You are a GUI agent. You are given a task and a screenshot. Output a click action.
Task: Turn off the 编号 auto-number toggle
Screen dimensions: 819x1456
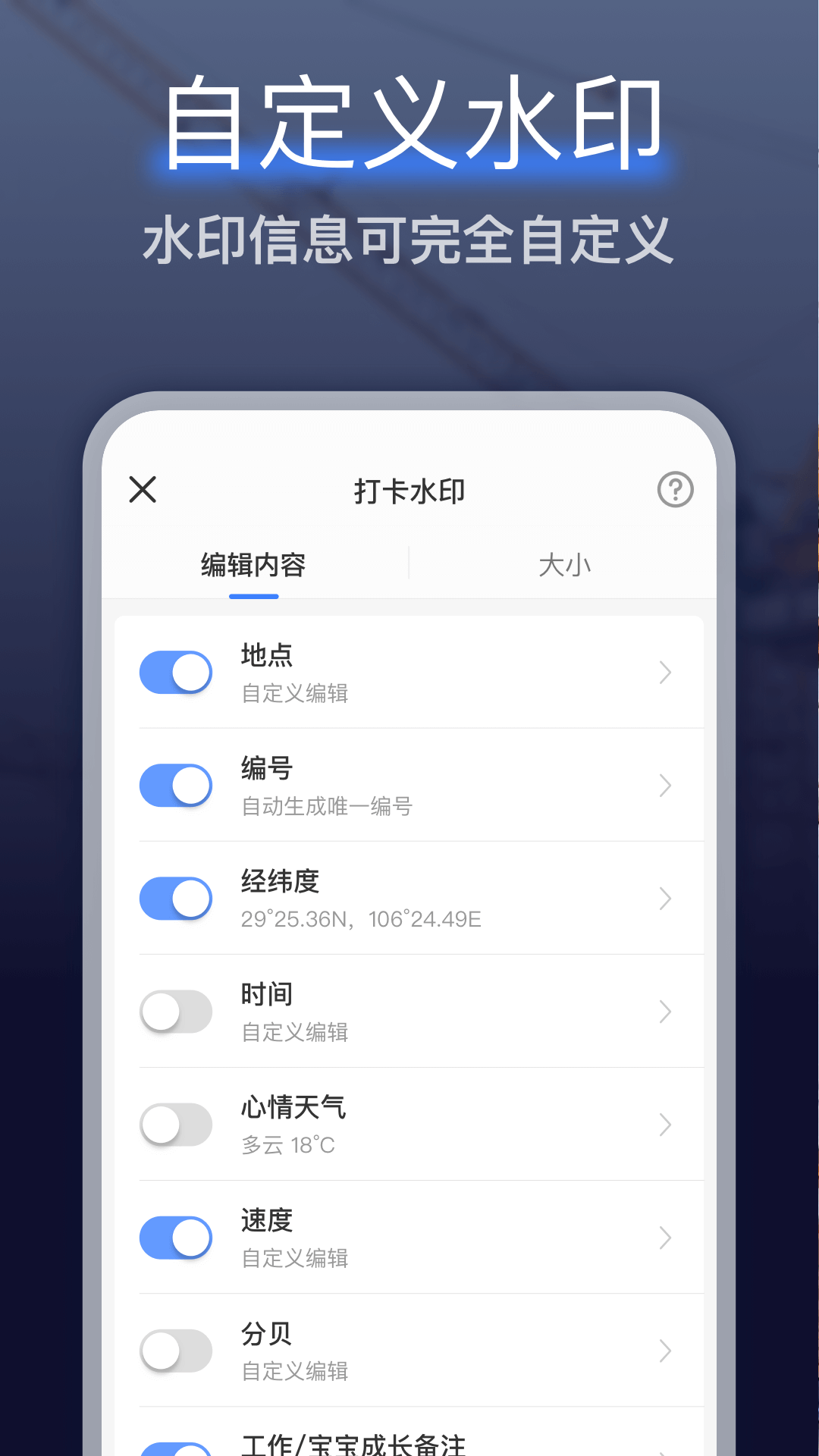(x=176, y=785)
